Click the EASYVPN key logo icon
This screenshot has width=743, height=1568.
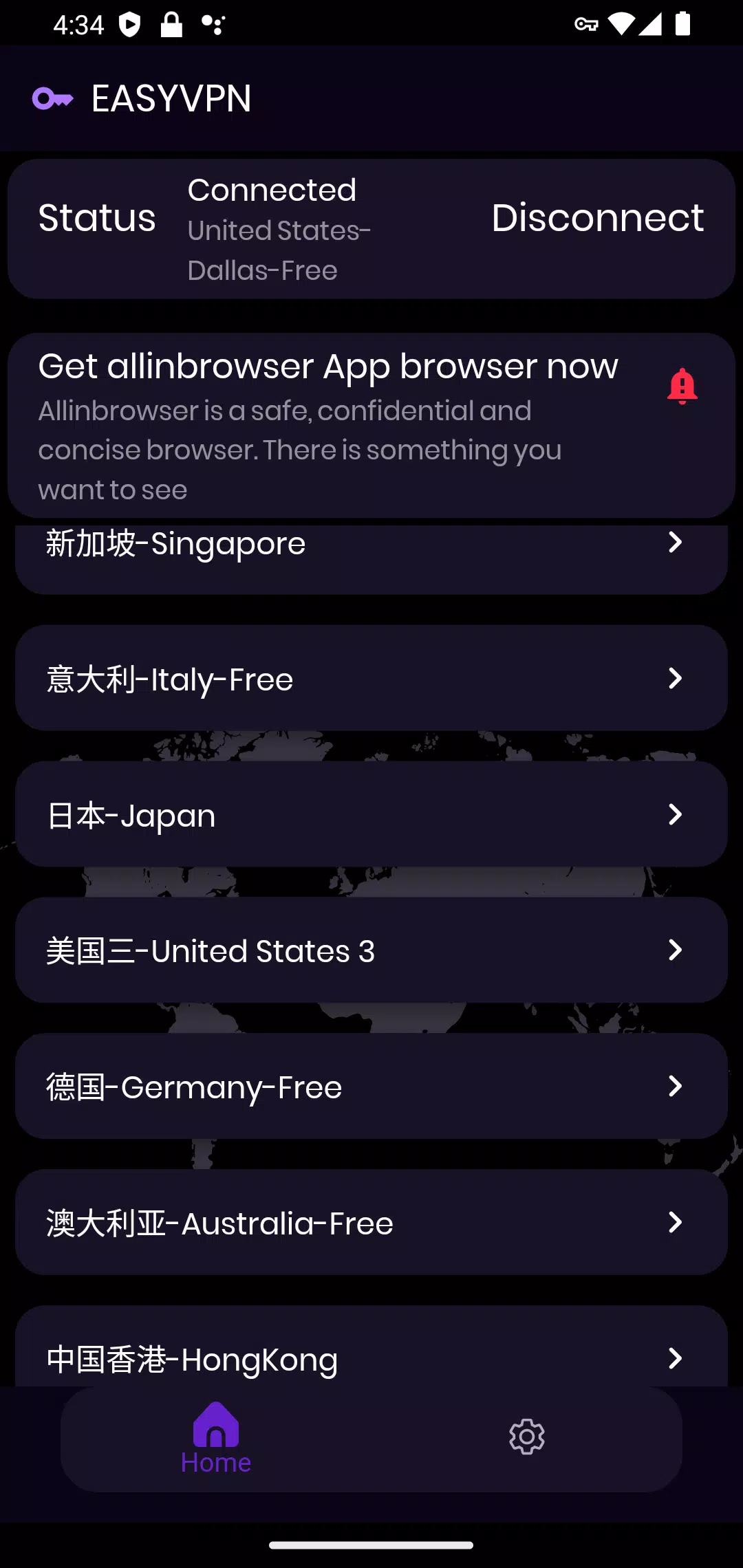point(54,99)
